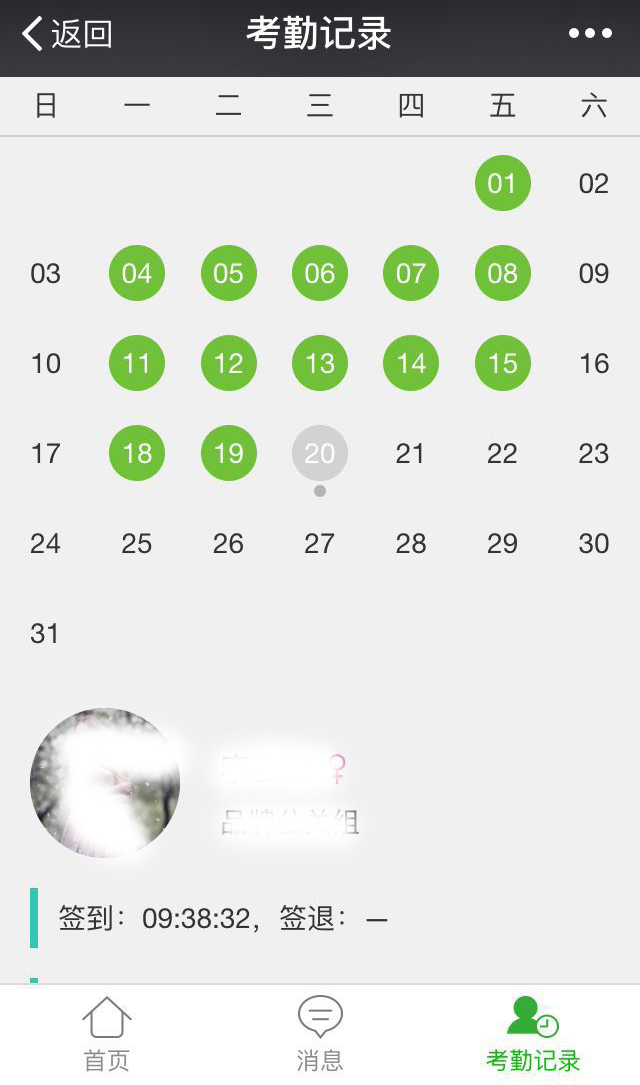Image resolution: width=640 pixels, height=1085 pixels.
Task: Select date 13 on the calendar
Action: (320, 363)
